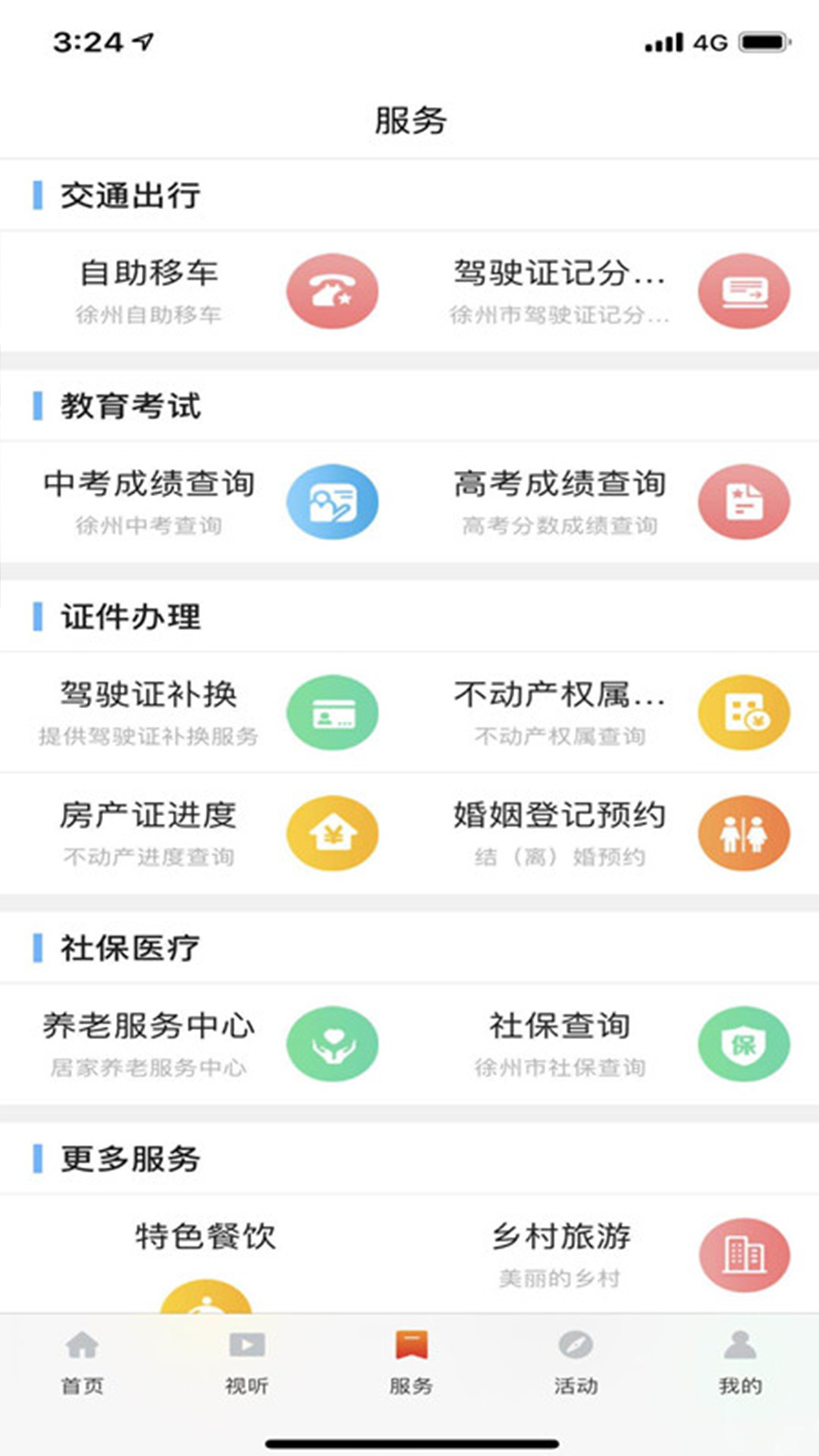
Task: Open 不动产权属 query
Action: (614, 713)
